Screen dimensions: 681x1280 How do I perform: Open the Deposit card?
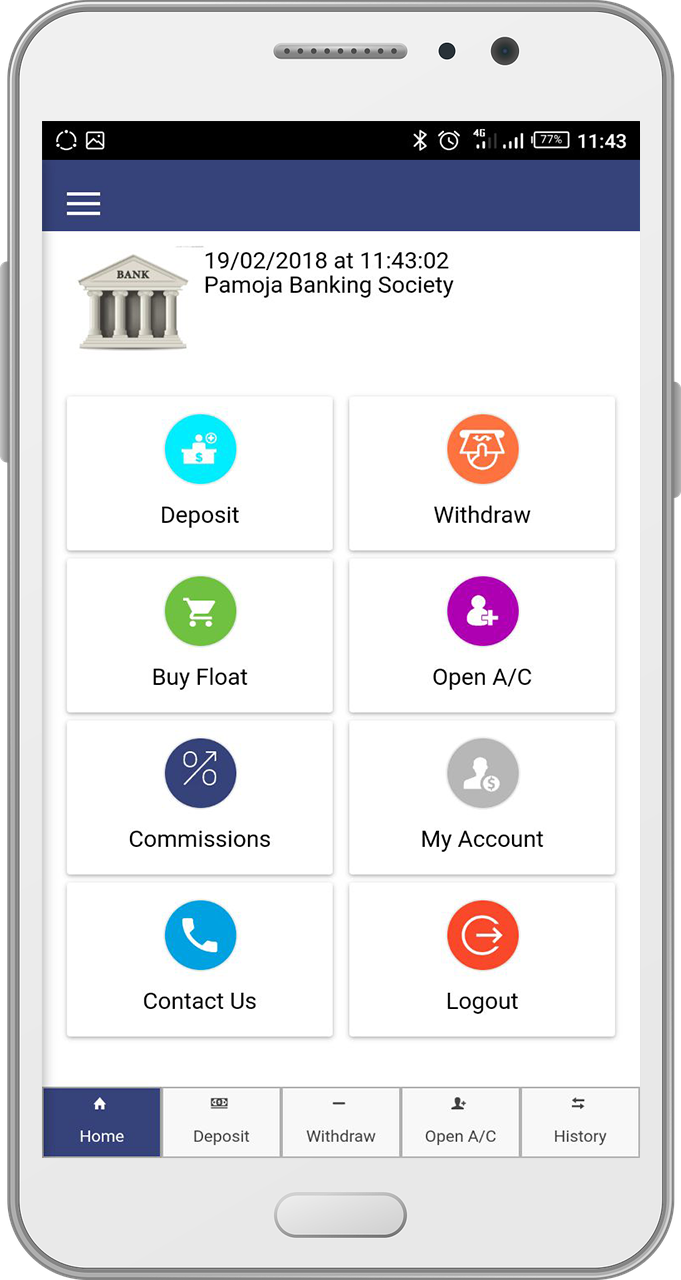199,473
